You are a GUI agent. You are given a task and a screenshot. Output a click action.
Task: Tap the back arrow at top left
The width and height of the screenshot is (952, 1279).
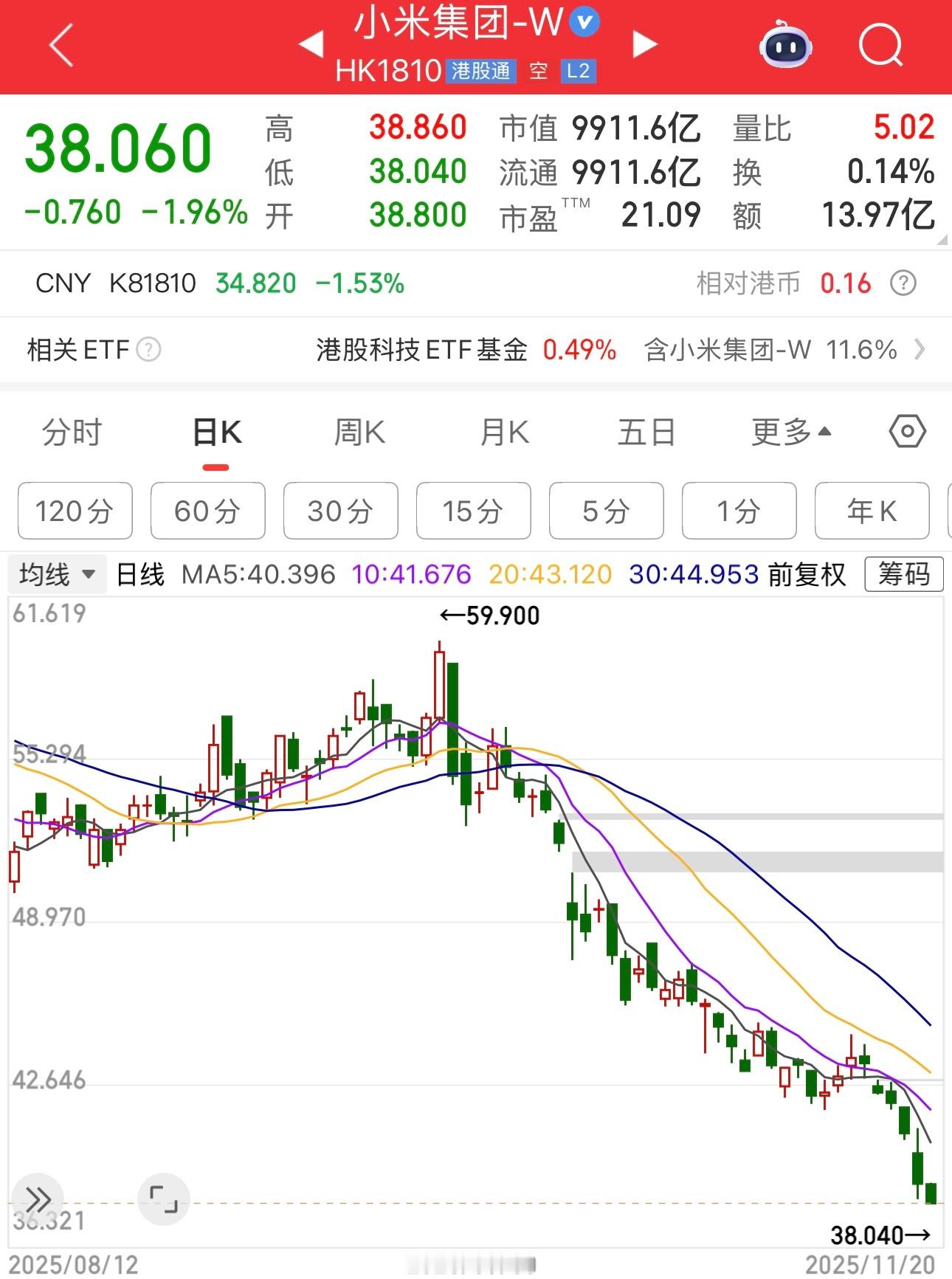click(x=62, y=46)
